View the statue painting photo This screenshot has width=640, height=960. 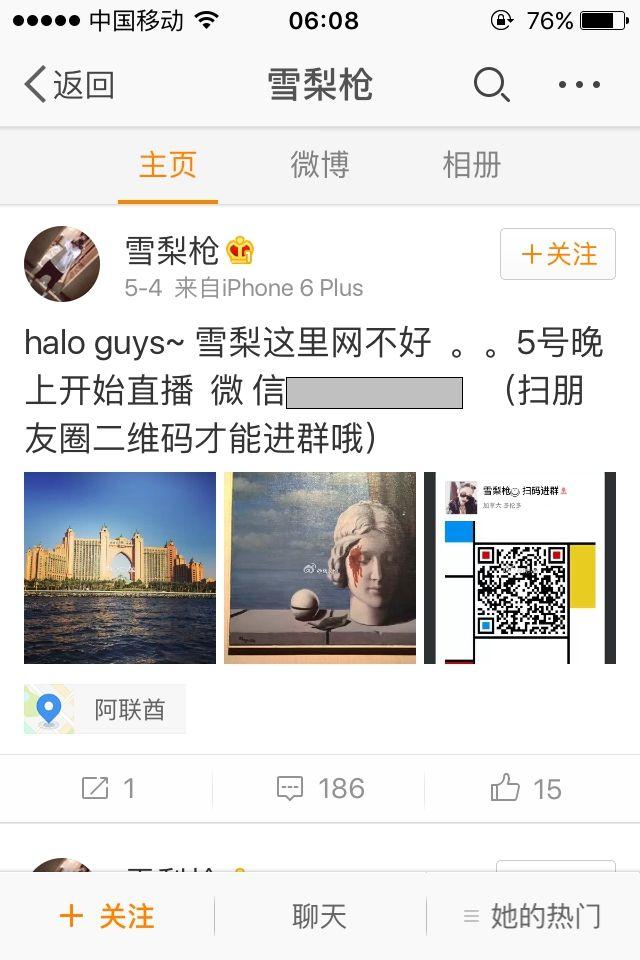(320, 567)
